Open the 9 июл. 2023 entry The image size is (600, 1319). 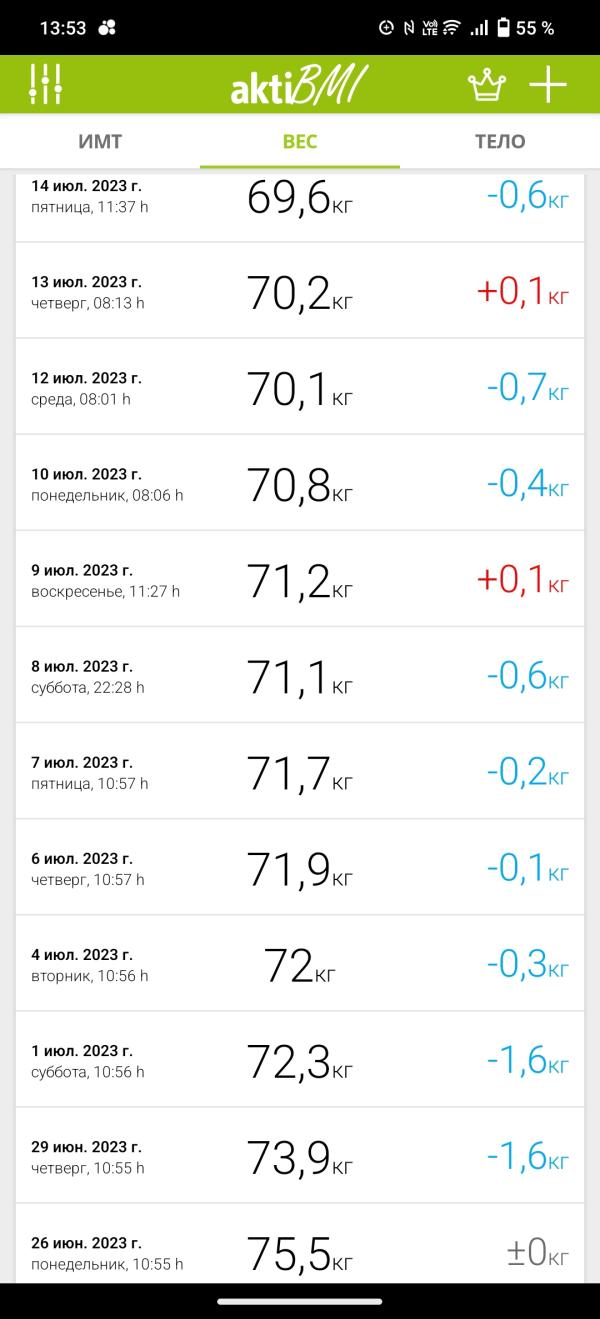click(x=300, y=579)
